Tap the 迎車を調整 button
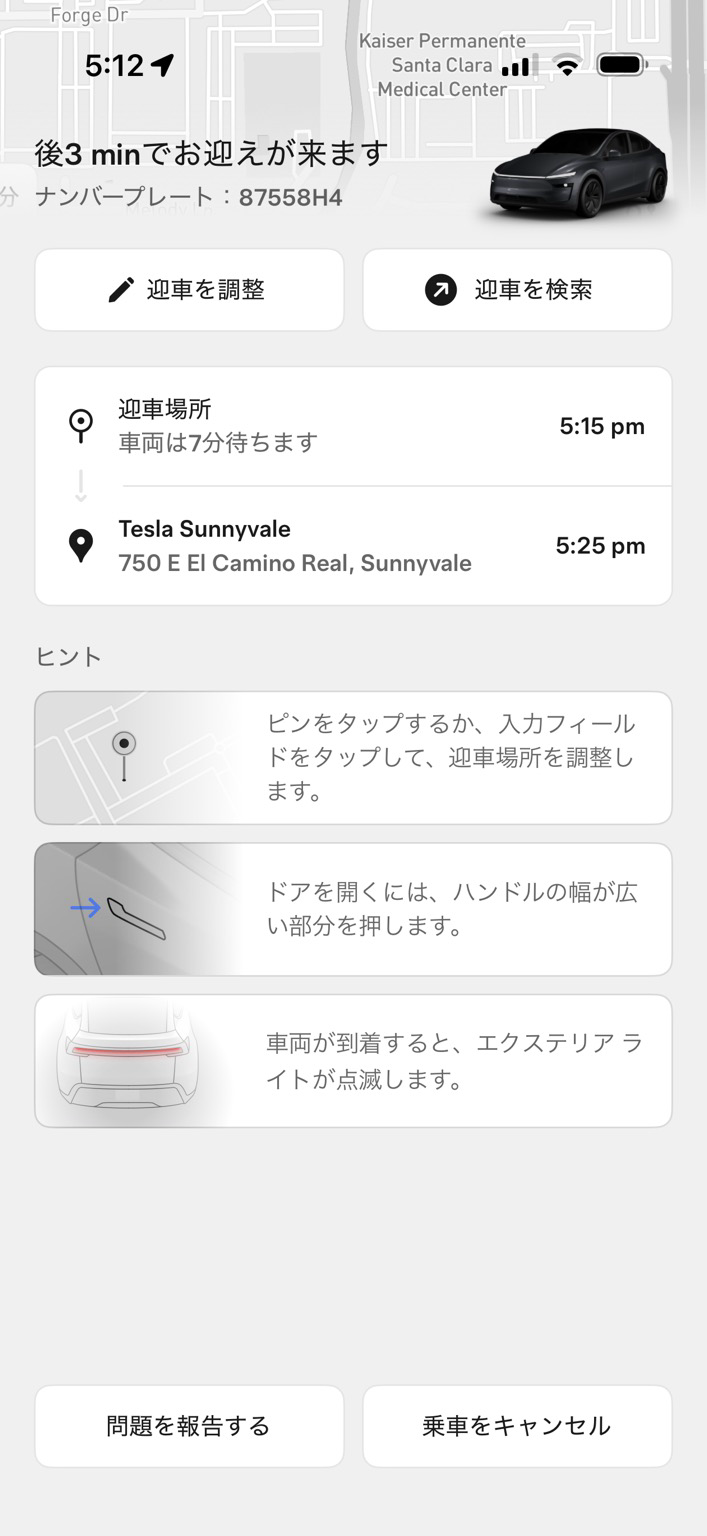Screen dimensions: 707x1536 189,290
